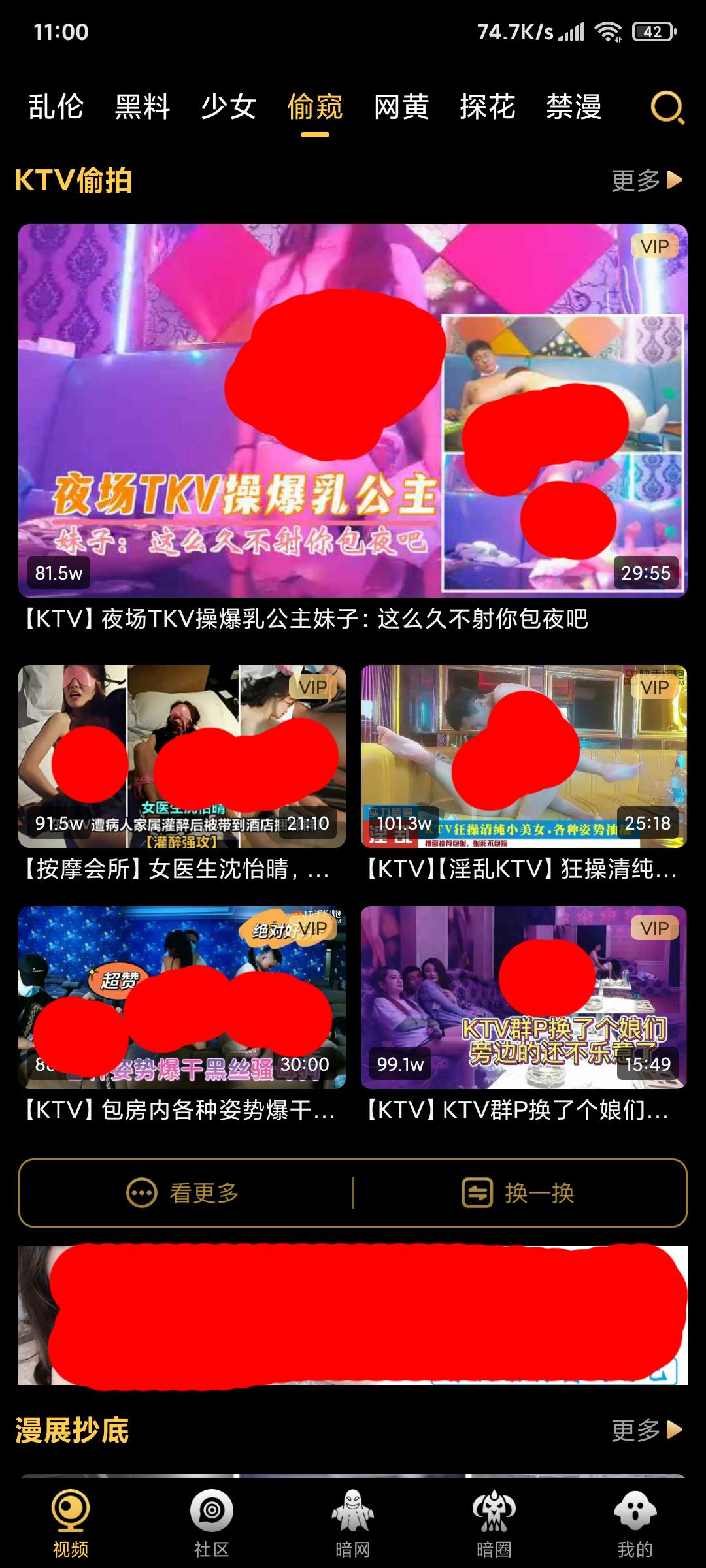
Task: Open the video lasting 15:49
Action: (x=524, y=997)
